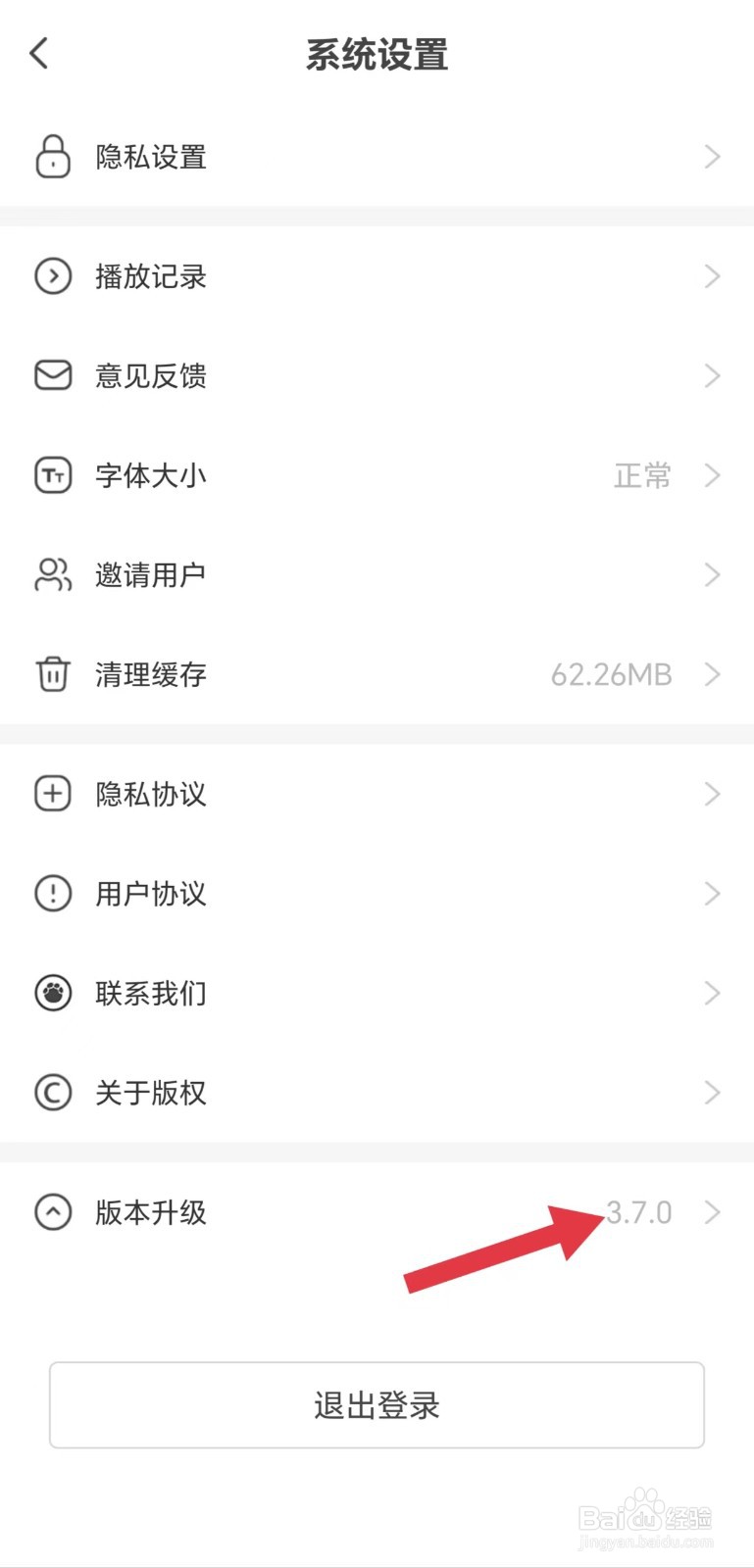Image resolution: width=754 pixels, height=1568 pixels.
Task: View the 隐私协议 privacy agreement
Action: pyautogui.click(x=151, y=794)
